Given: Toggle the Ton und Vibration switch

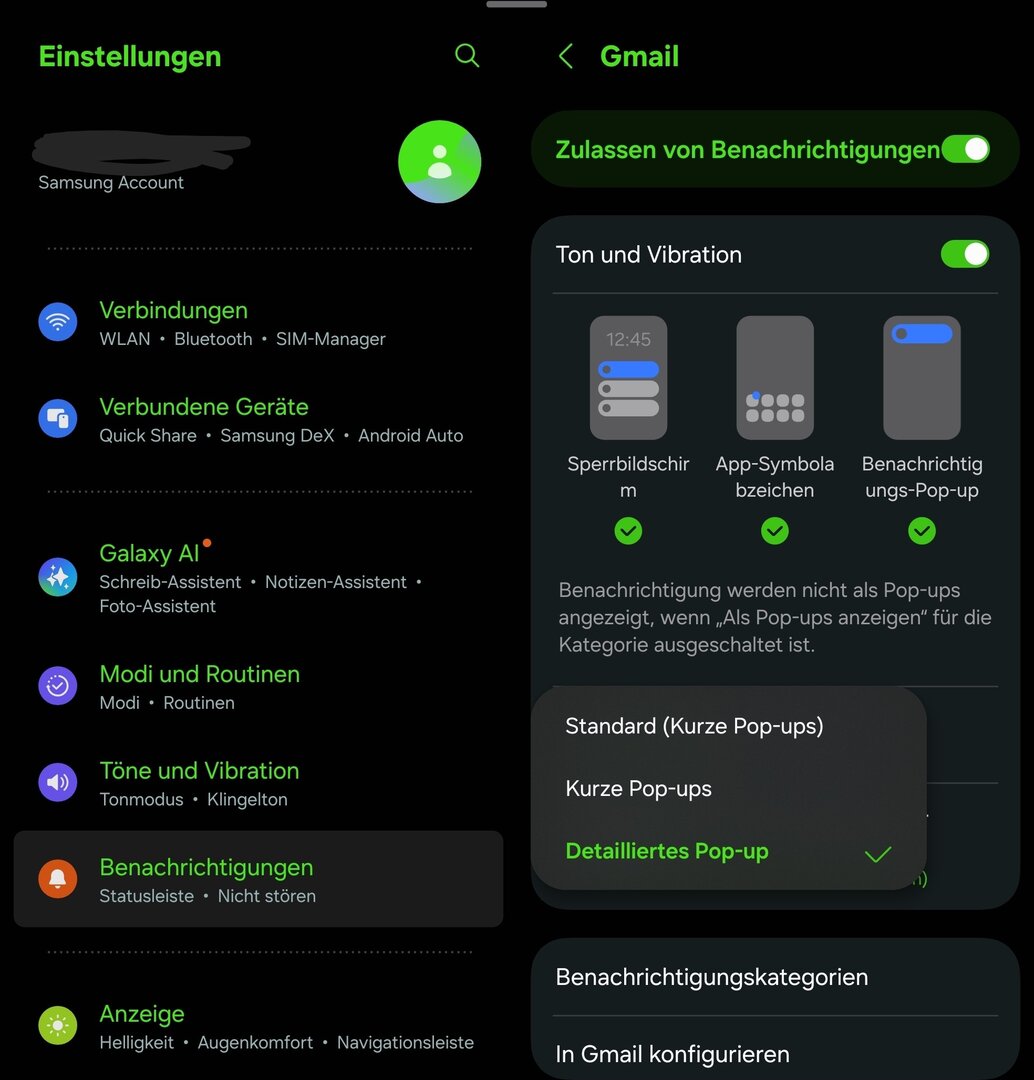Looking at the screenshot, I should pos(964,254).
